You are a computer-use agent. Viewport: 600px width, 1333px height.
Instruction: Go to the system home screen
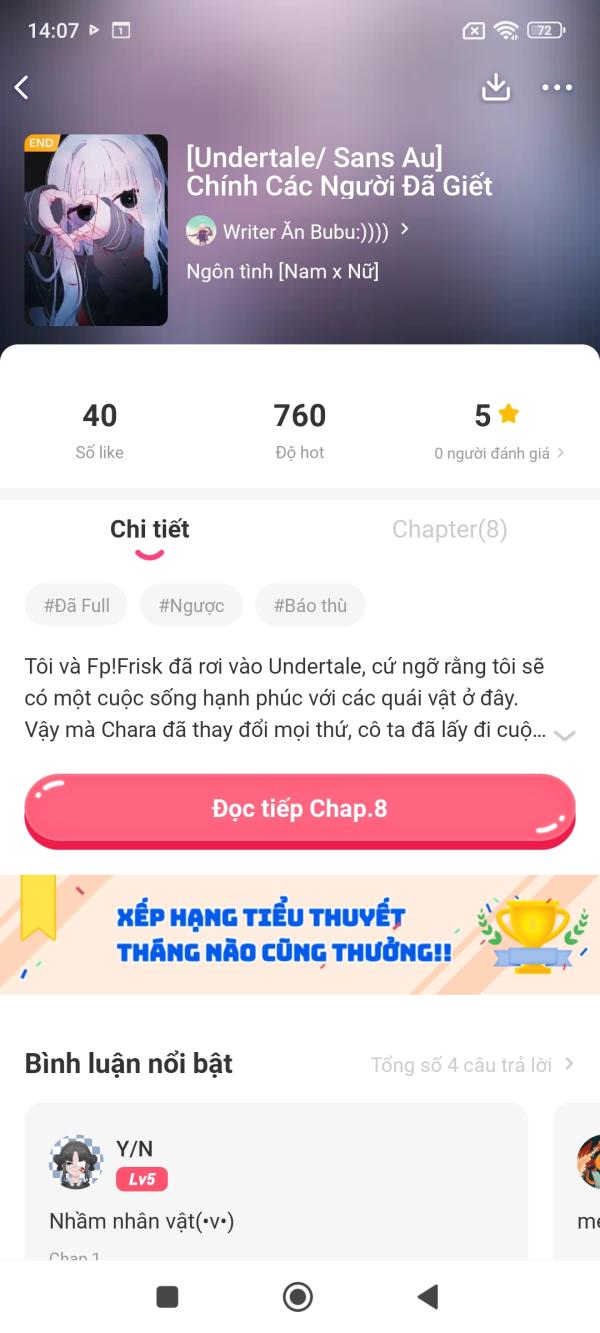pyautogui.click(x=298, y=1297)
